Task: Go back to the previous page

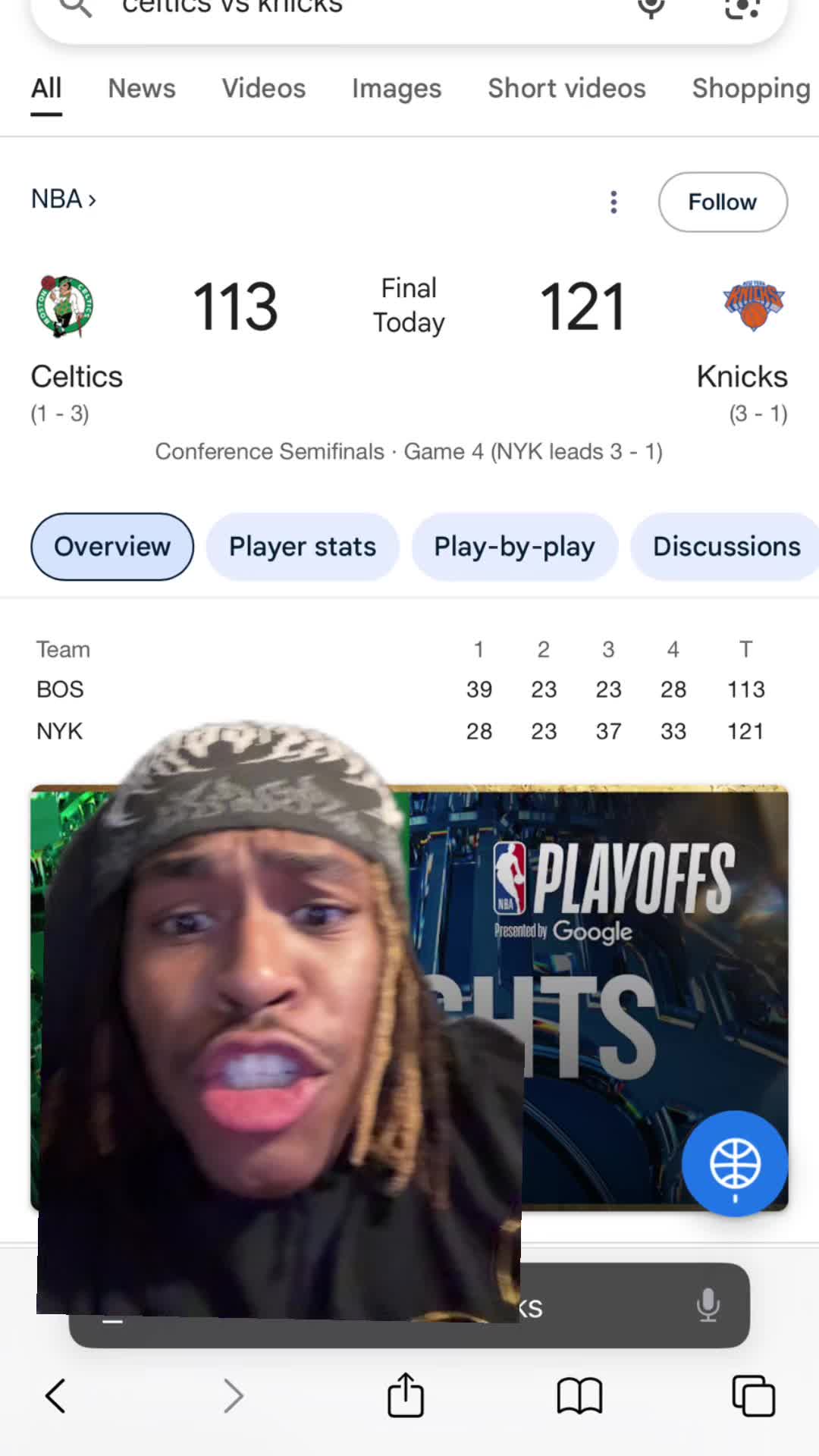Action: tap(55, 1395)
